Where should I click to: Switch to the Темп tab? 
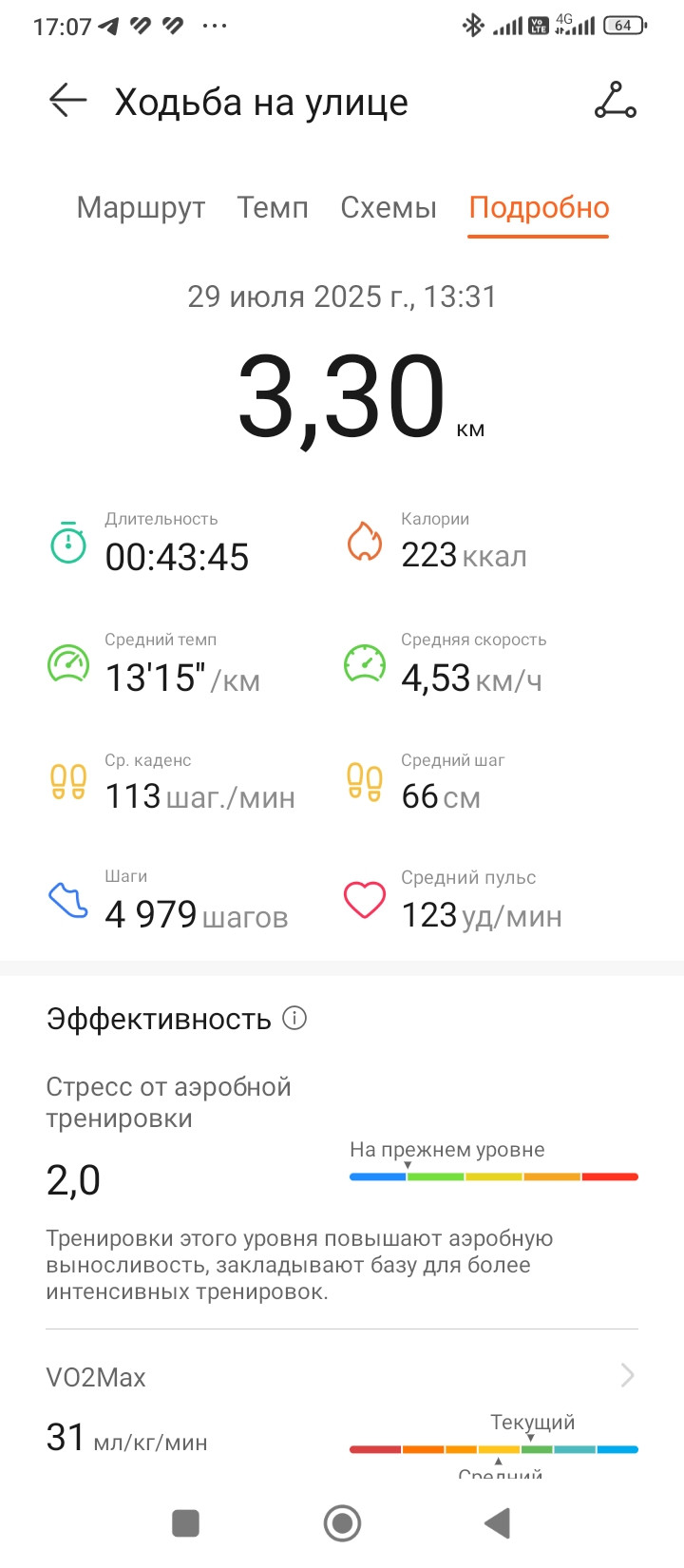(x=273, y=207)
